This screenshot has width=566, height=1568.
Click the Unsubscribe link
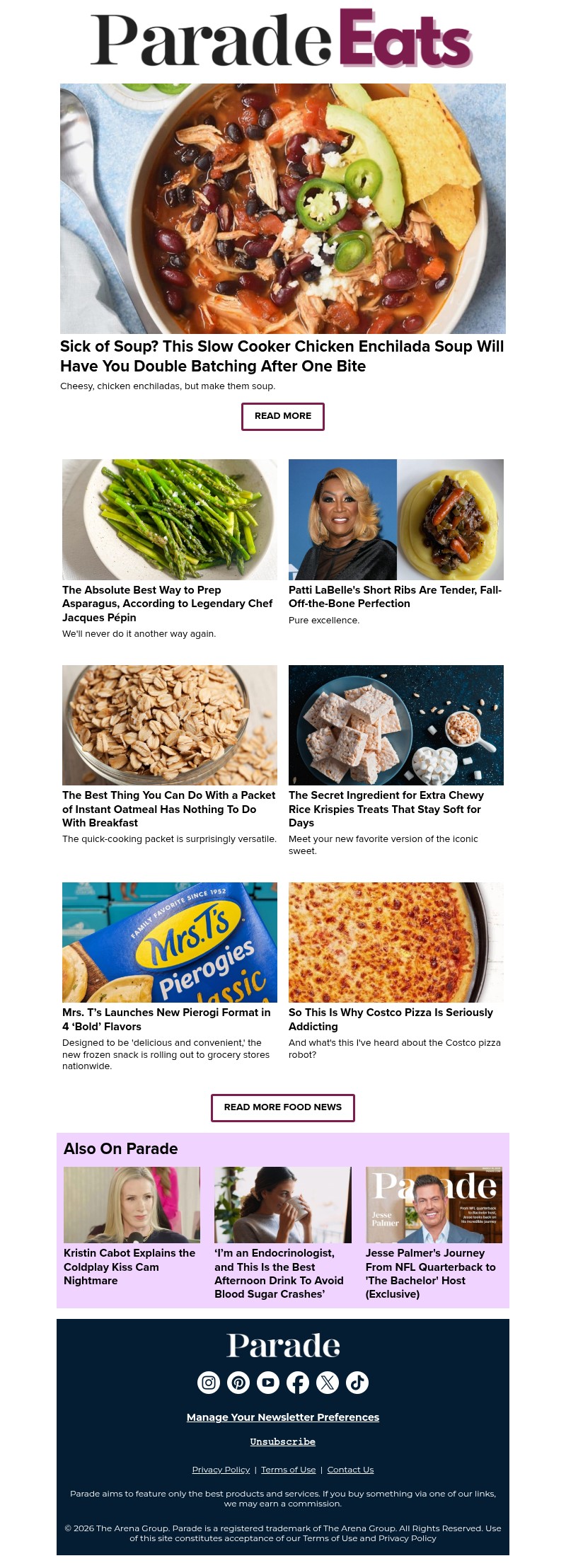click(x=282, y=1441)
